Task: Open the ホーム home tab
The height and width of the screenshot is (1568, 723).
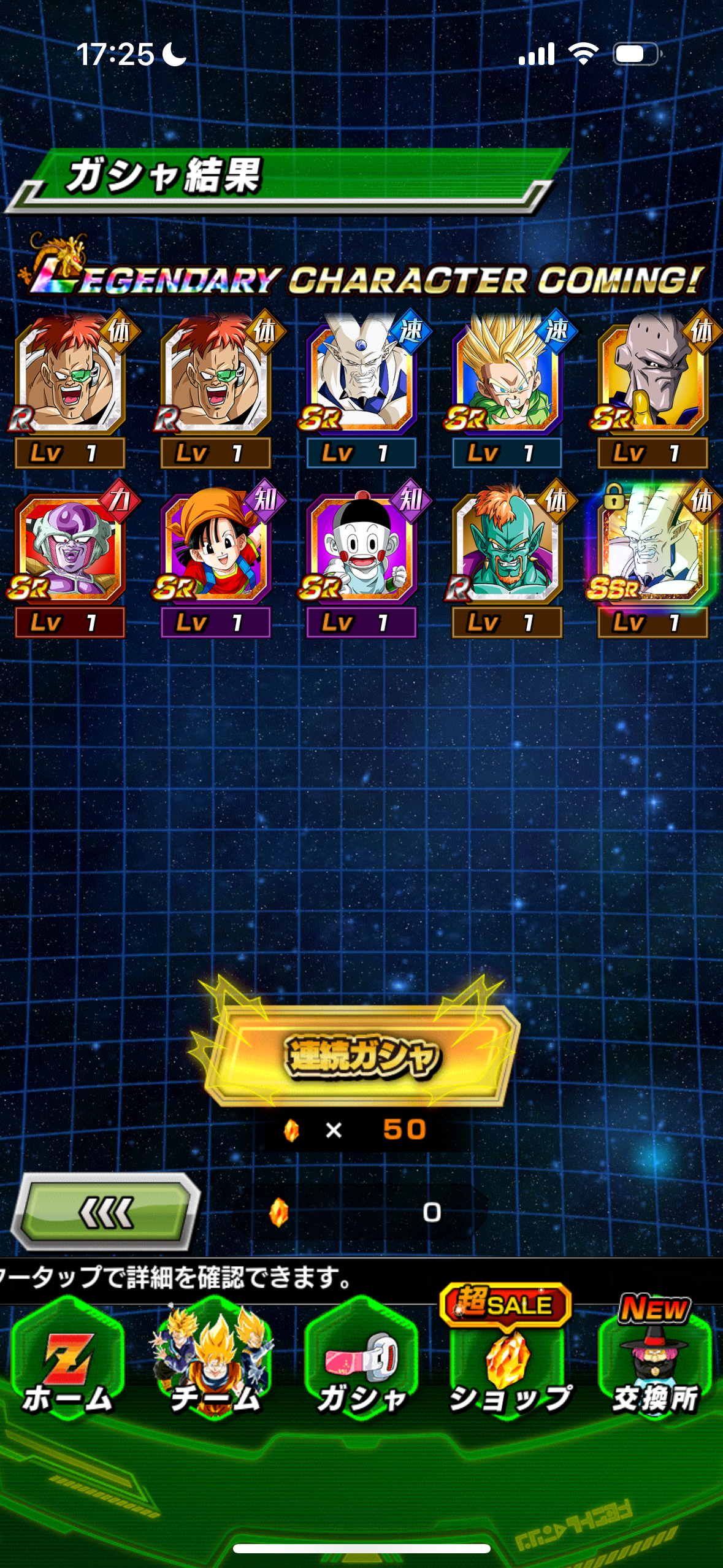Action: [68, 1359]
